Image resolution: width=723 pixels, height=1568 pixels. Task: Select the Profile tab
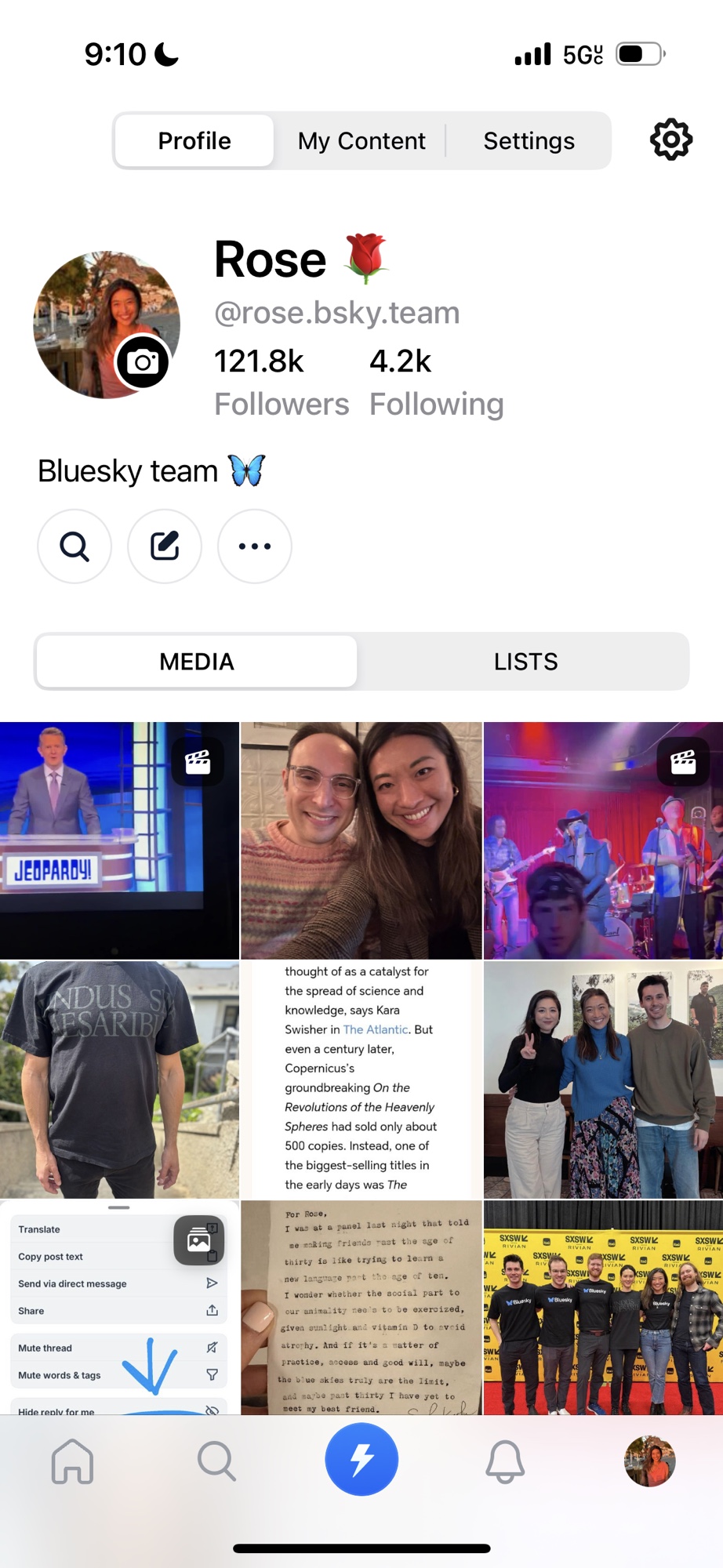(x=194, y=141)
